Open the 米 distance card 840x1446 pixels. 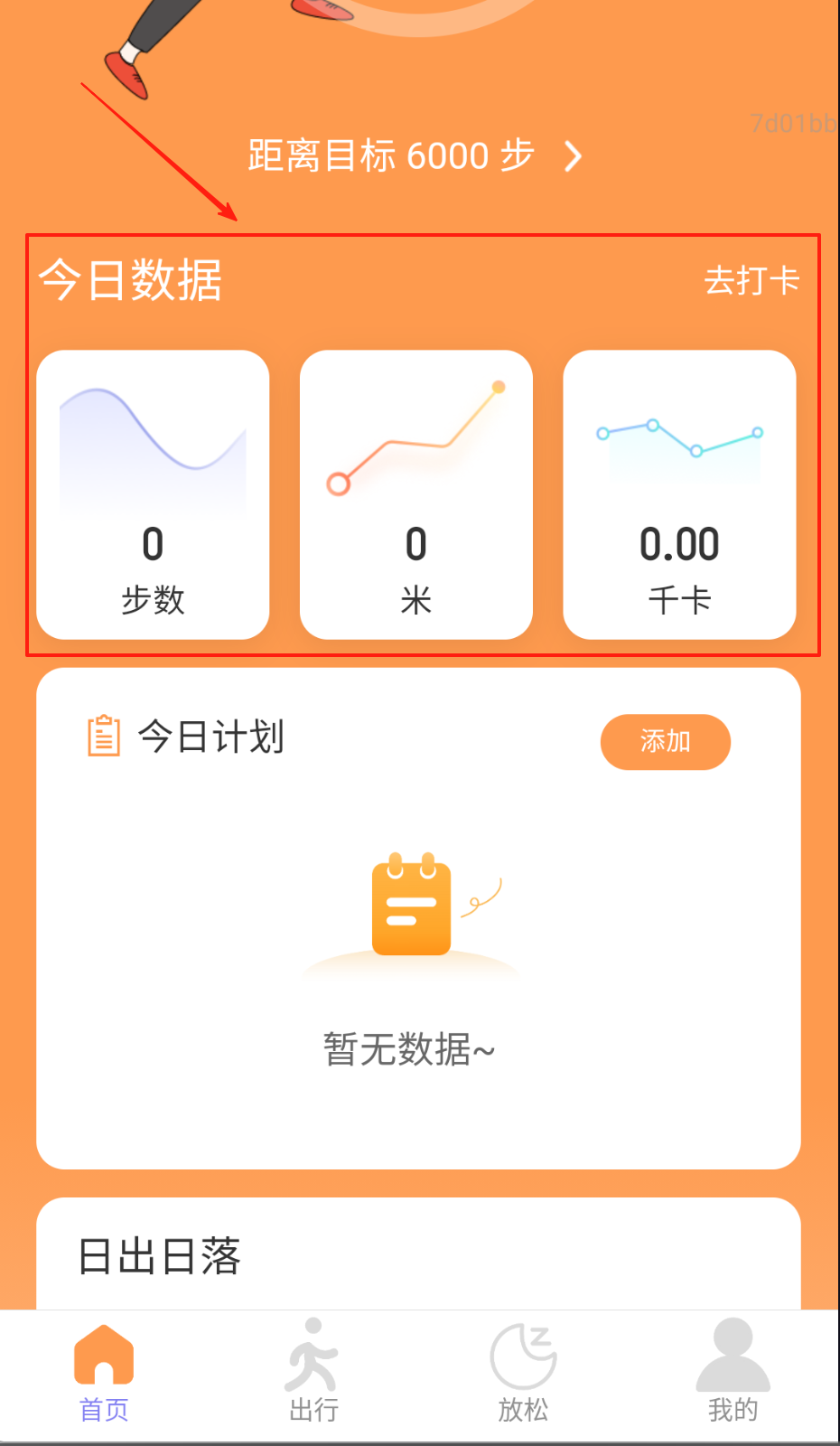tap(415, 494)
